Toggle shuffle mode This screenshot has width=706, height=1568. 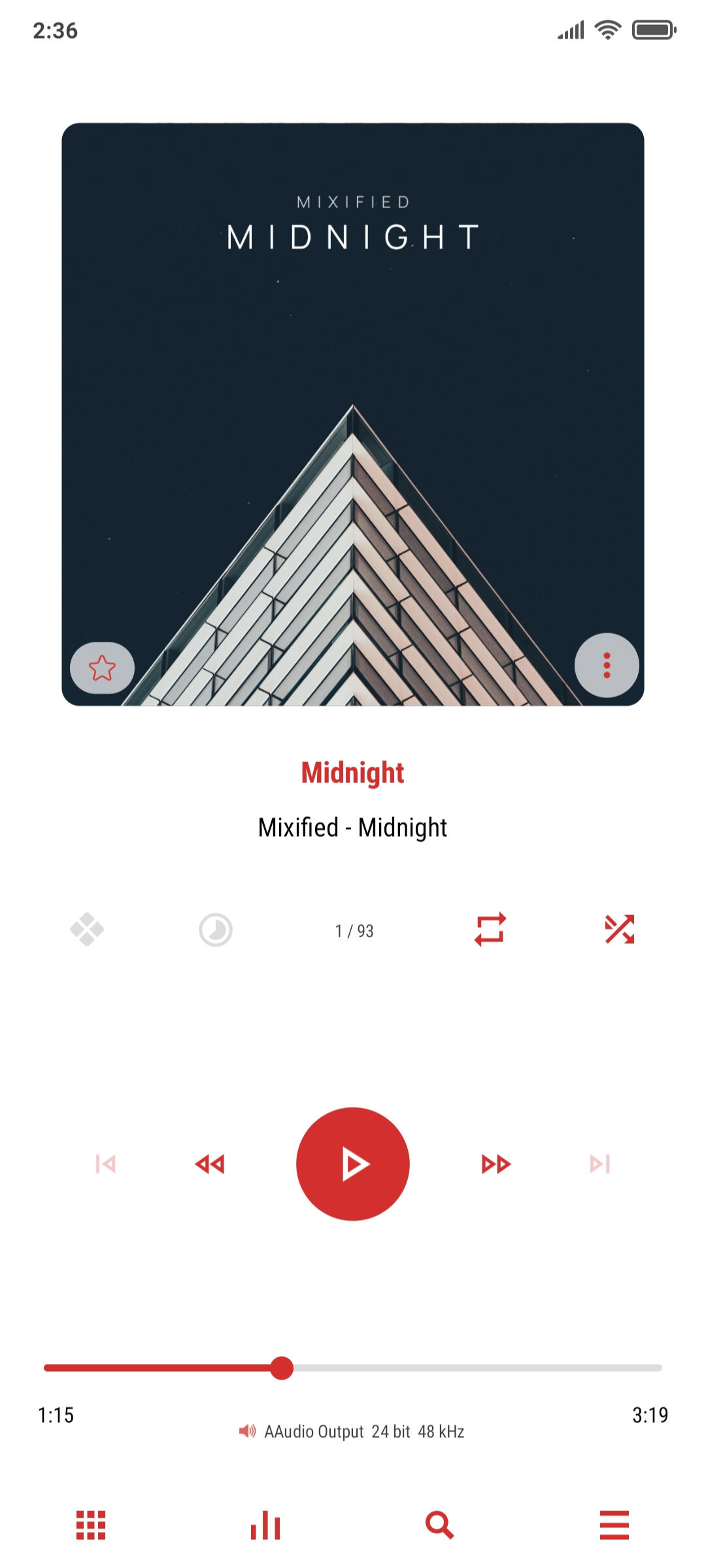(x=620, y=929)
